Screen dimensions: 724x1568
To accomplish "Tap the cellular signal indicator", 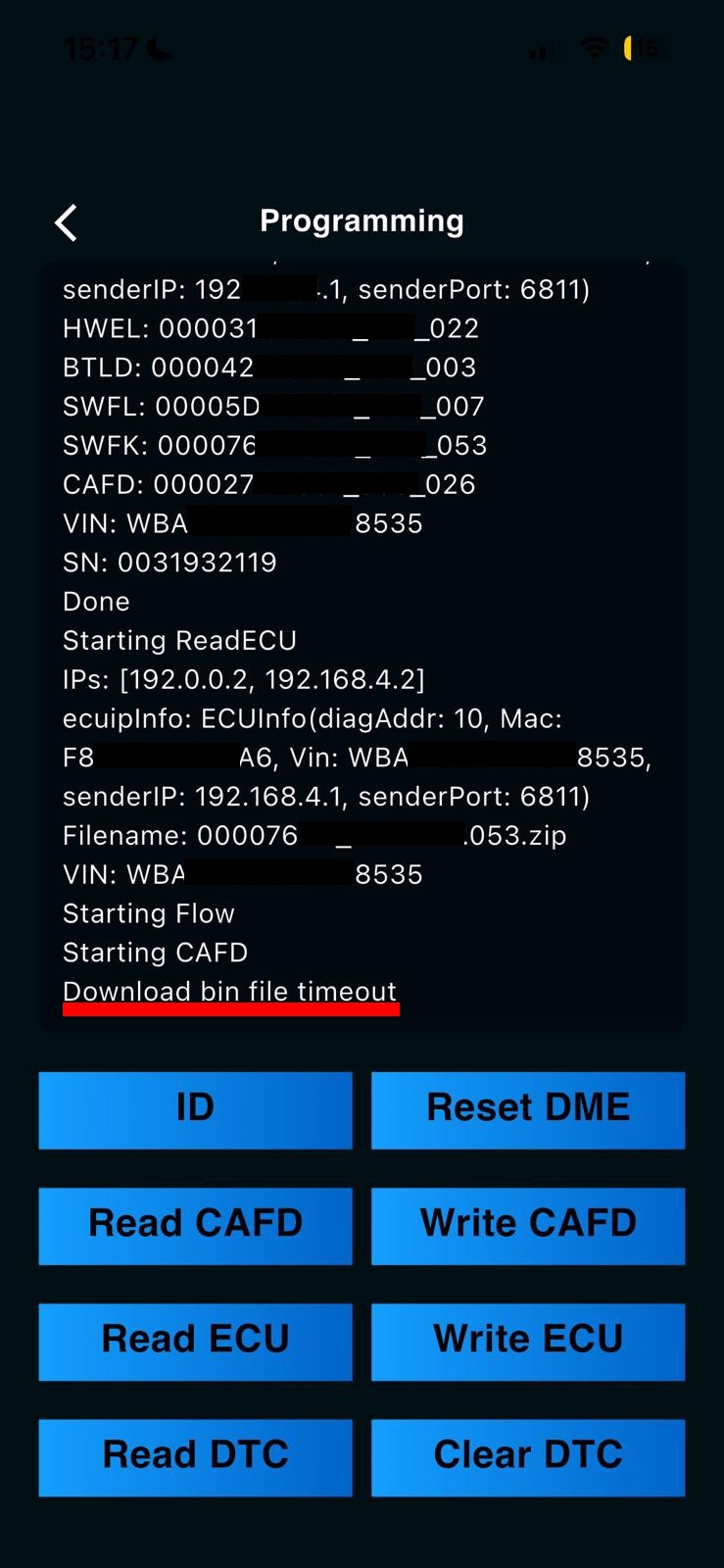I will [x=540, y=50].
